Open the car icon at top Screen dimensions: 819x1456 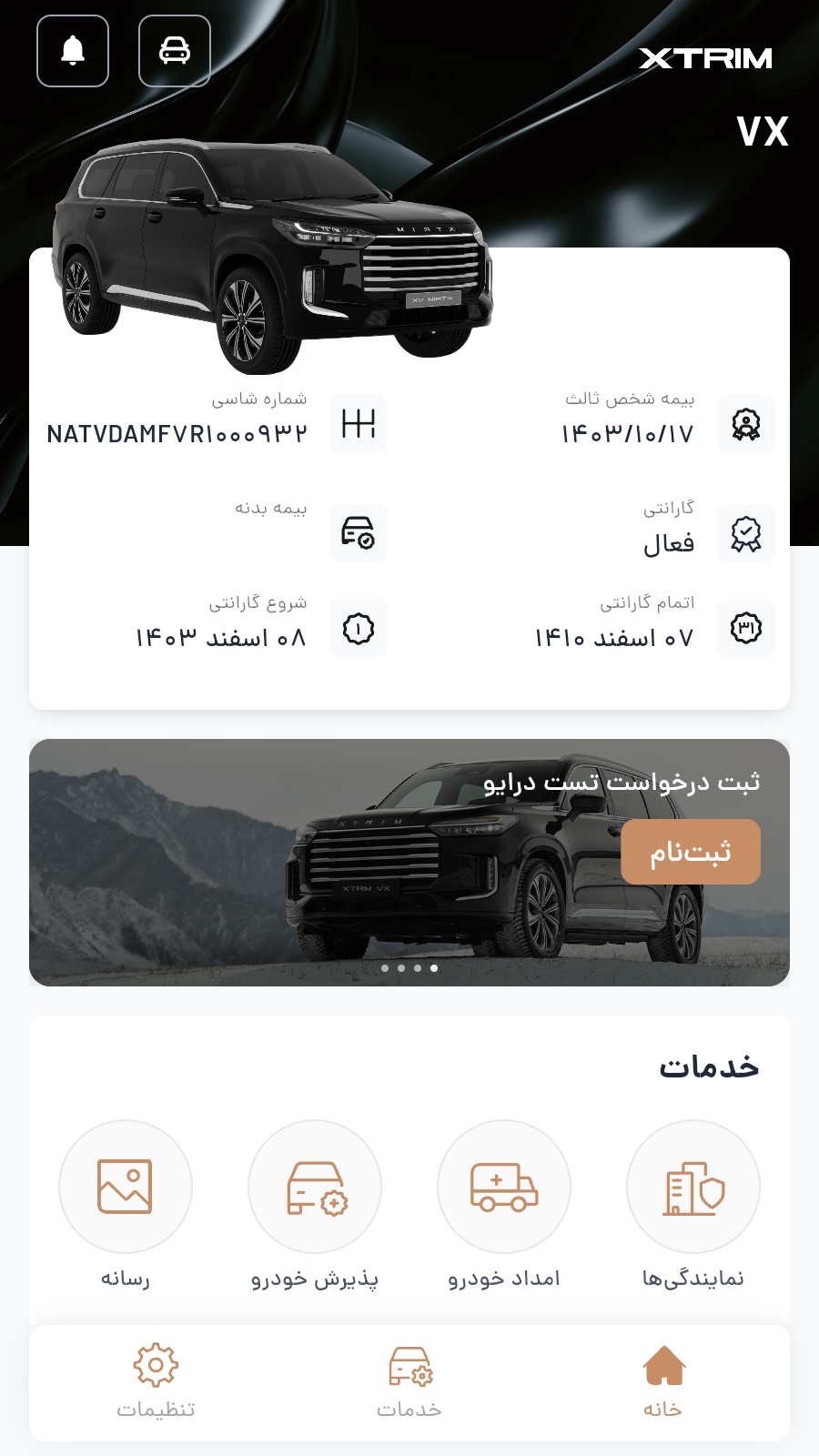point(175,51)
